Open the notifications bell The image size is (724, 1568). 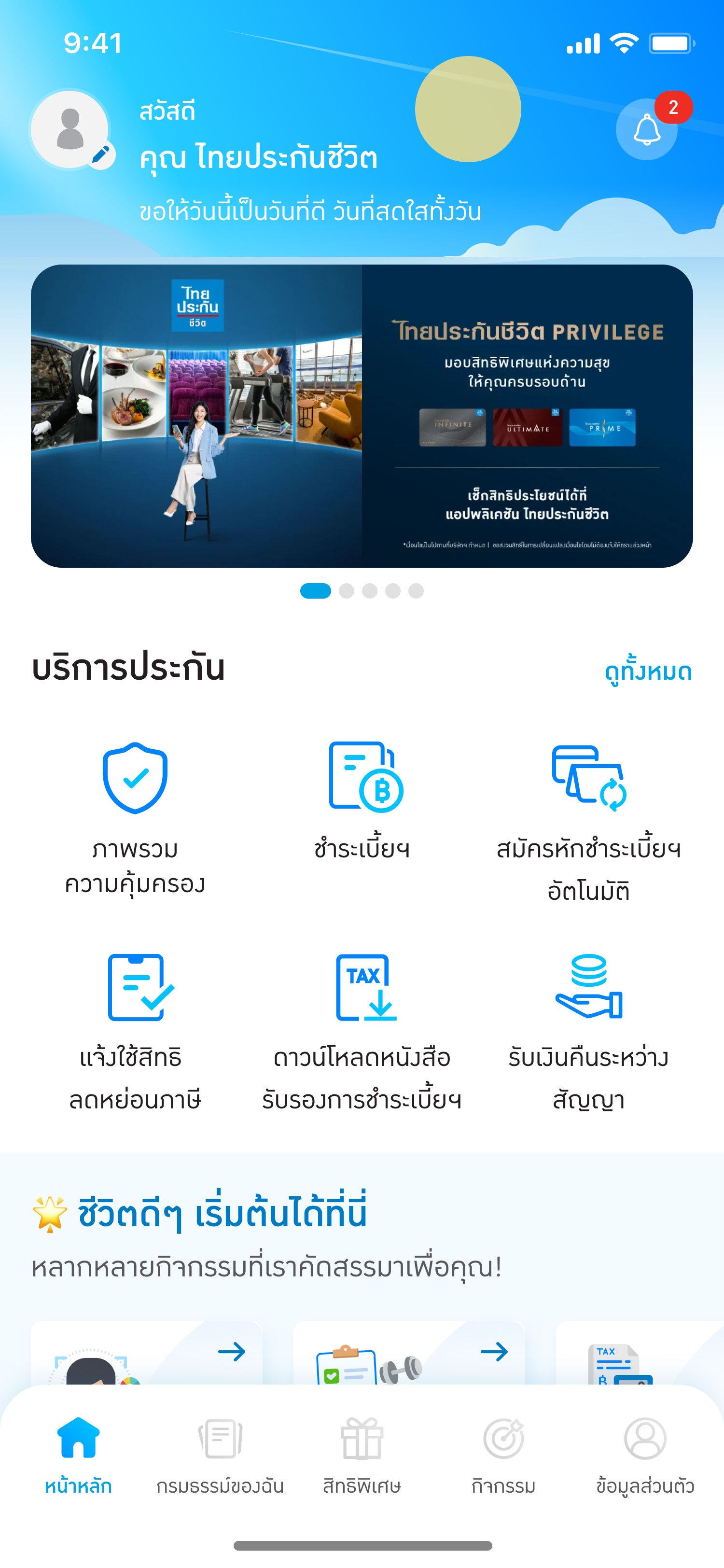[x=646, y=129]
